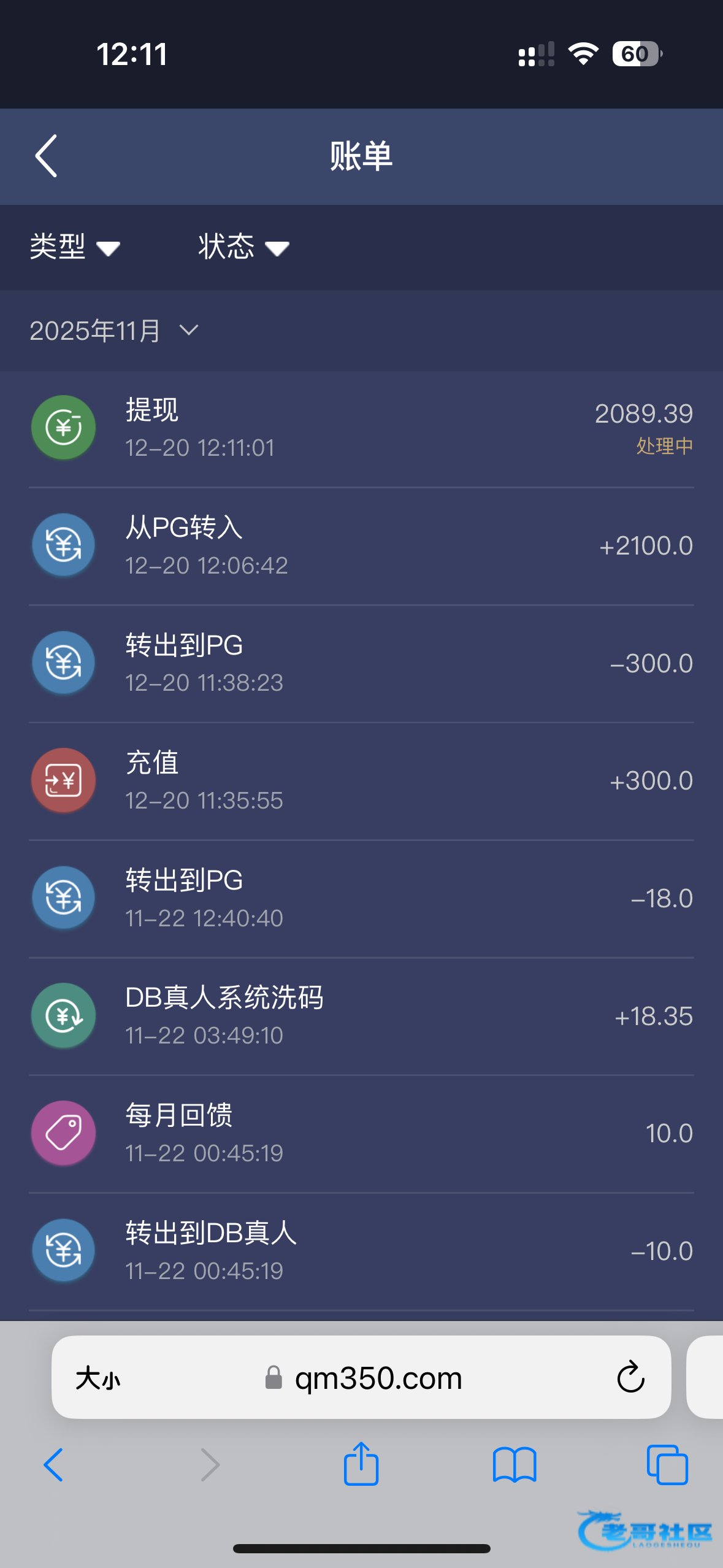This screenshot has width=723, height=1568.
Task: Expand the 类型 filter dropdown
Action: point(75,247)
